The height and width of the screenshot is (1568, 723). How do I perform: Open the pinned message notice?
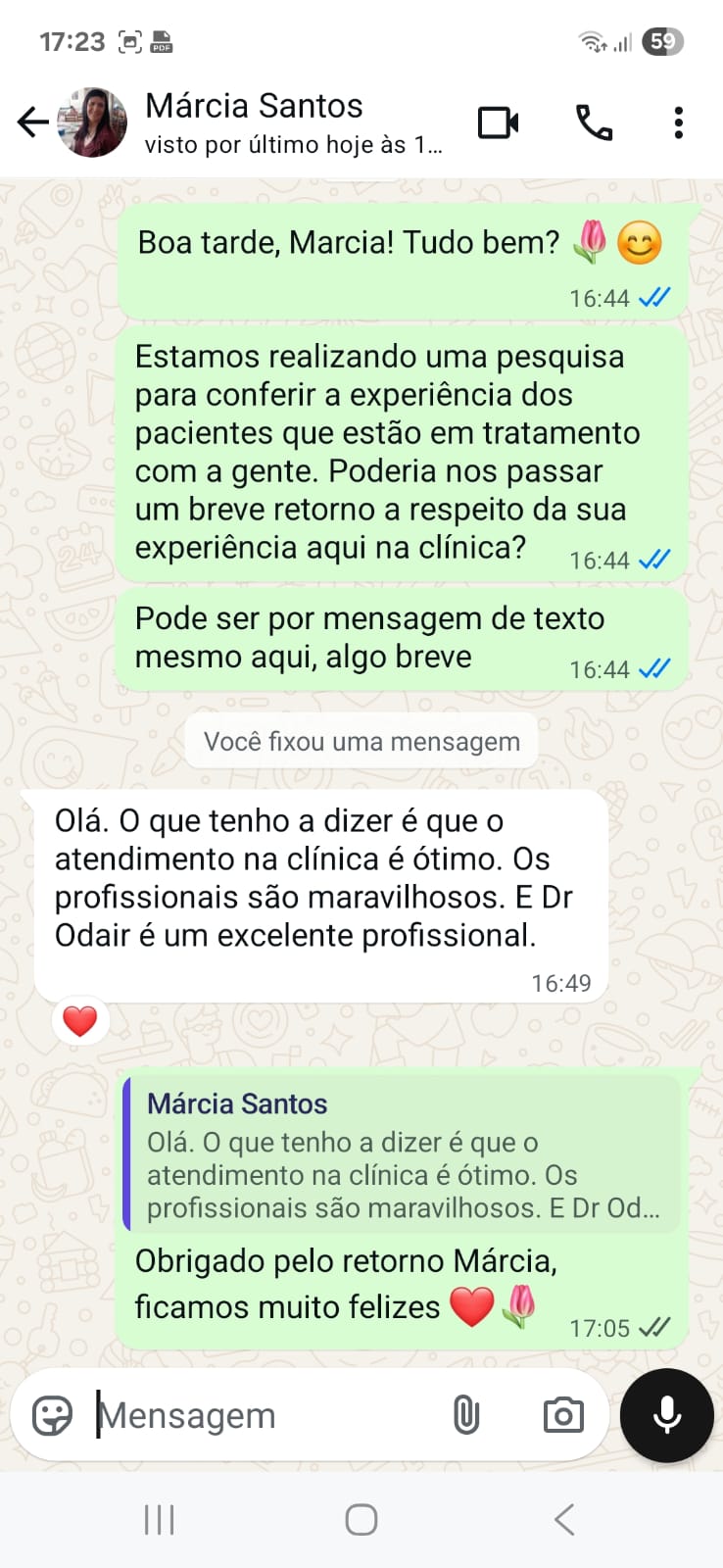[x=361, y=742]
